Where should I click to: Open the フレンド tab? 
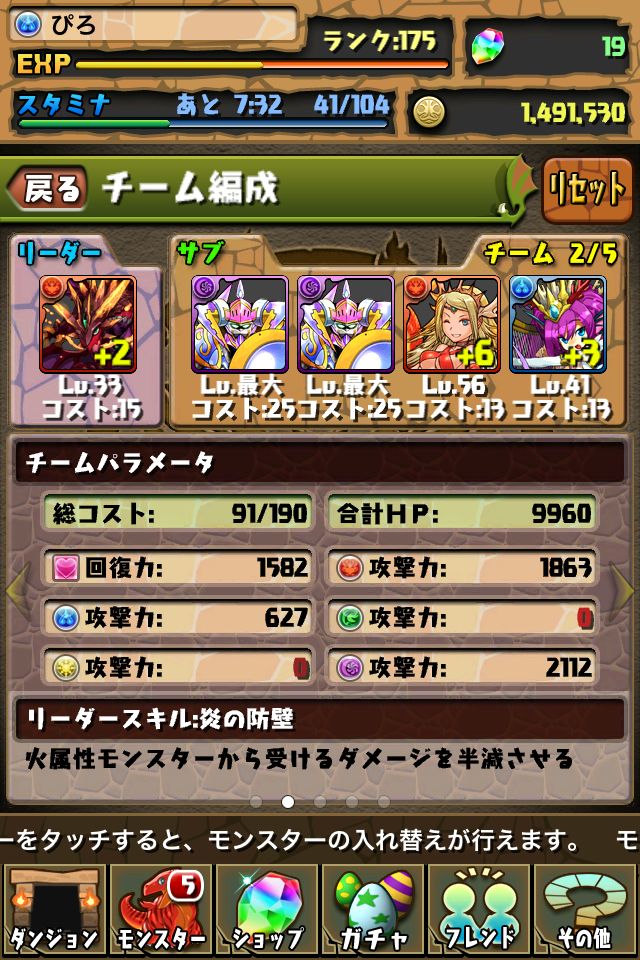coord(480,910)
